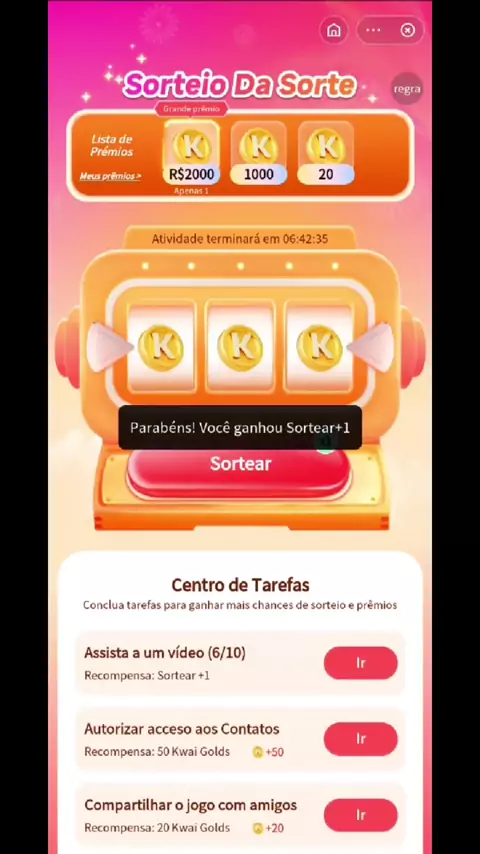Open the regra rules button
The image size is (480, 854).
(407, 89)
